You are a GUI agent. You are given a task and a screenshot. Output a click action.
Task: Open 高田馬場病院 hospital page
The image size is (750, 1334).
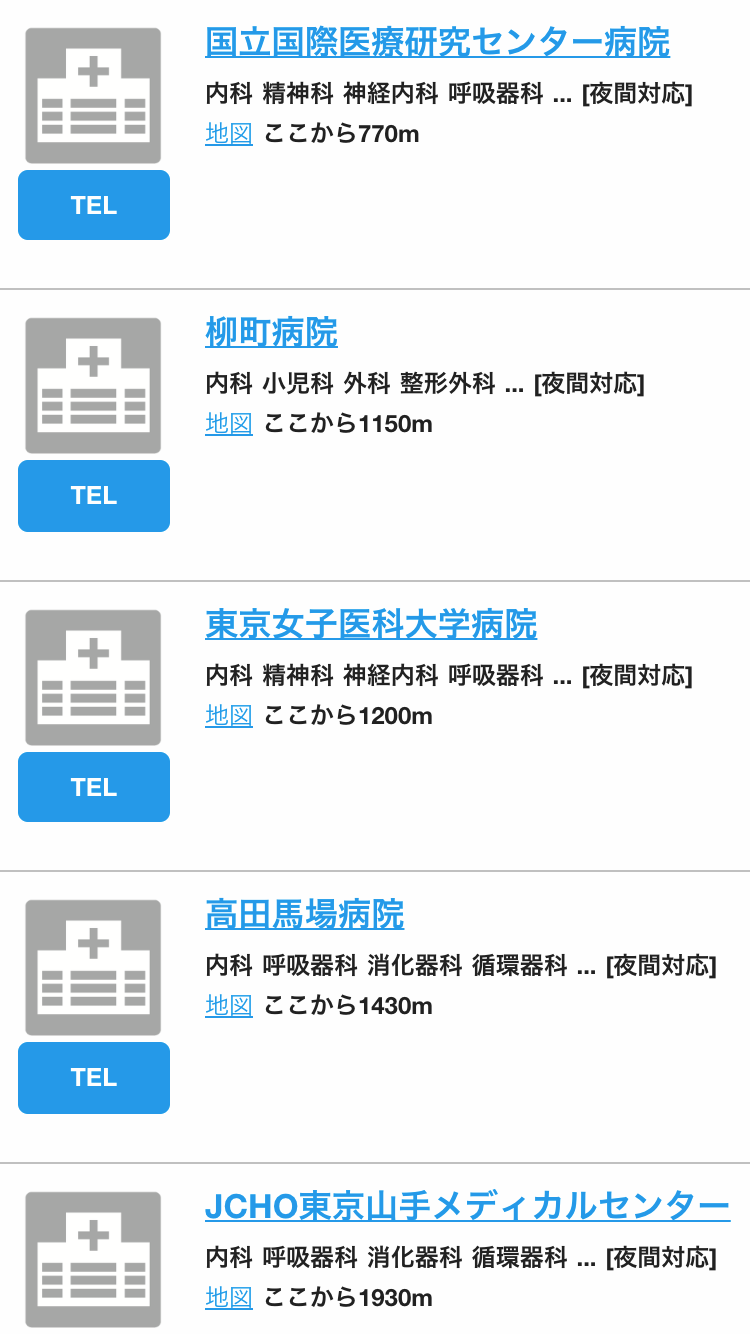(304, 914)
